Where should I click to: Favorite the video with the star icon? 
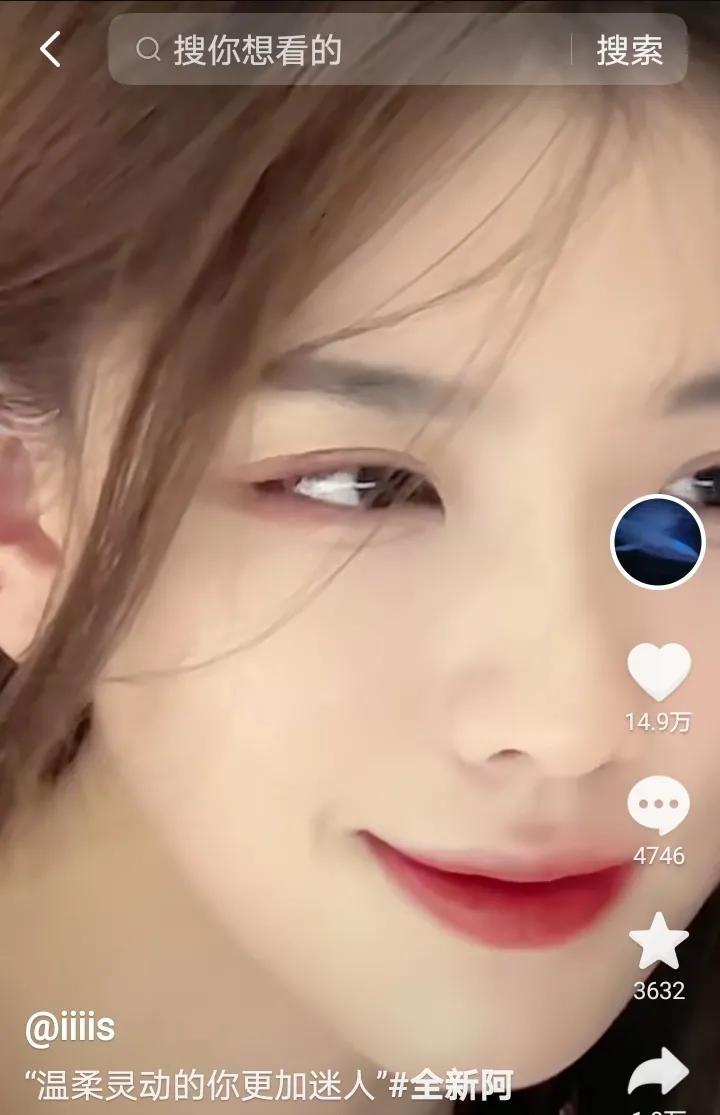click(x=658, y=942)
